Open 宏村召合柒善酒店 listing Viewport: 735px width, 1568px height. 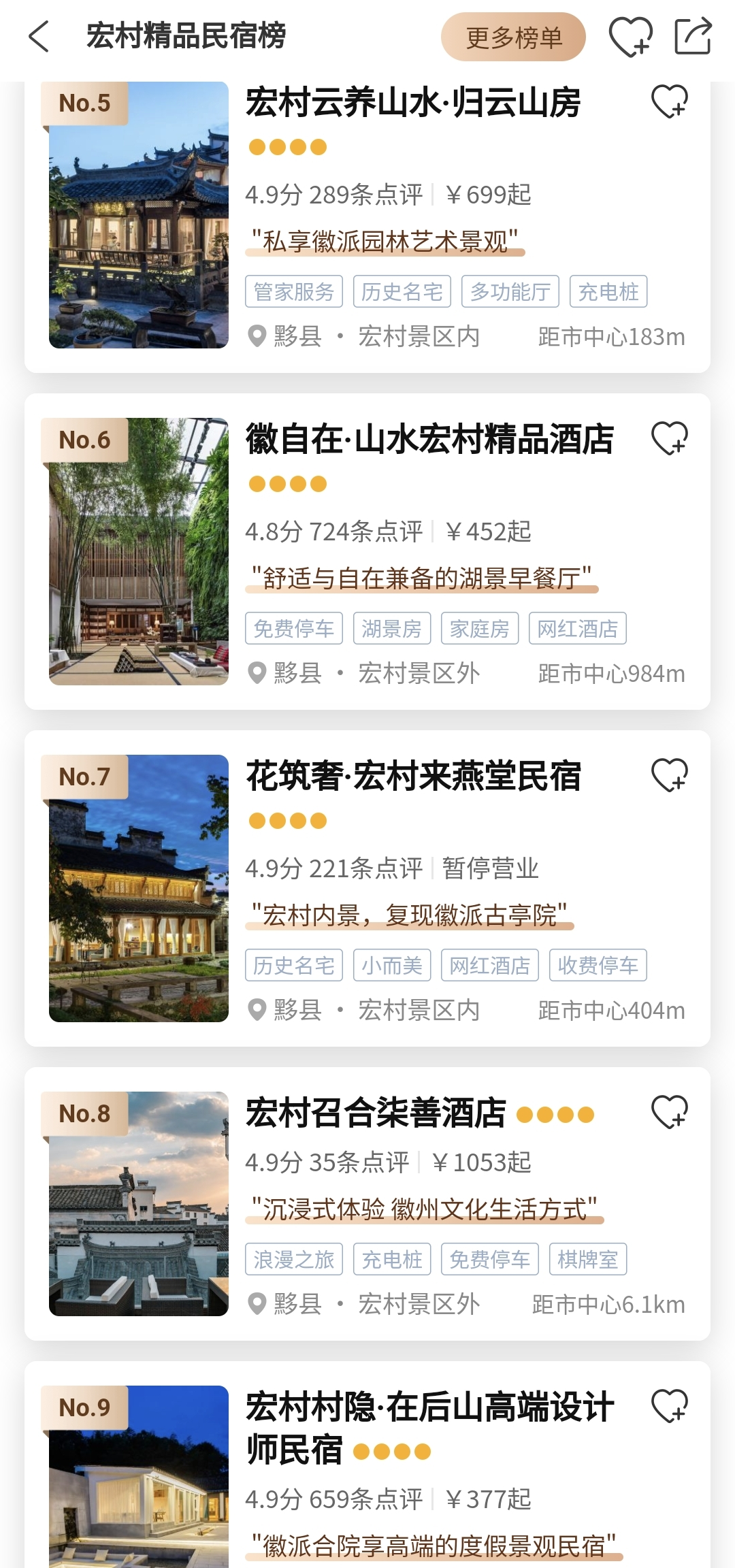click(x=376, y=1113)
